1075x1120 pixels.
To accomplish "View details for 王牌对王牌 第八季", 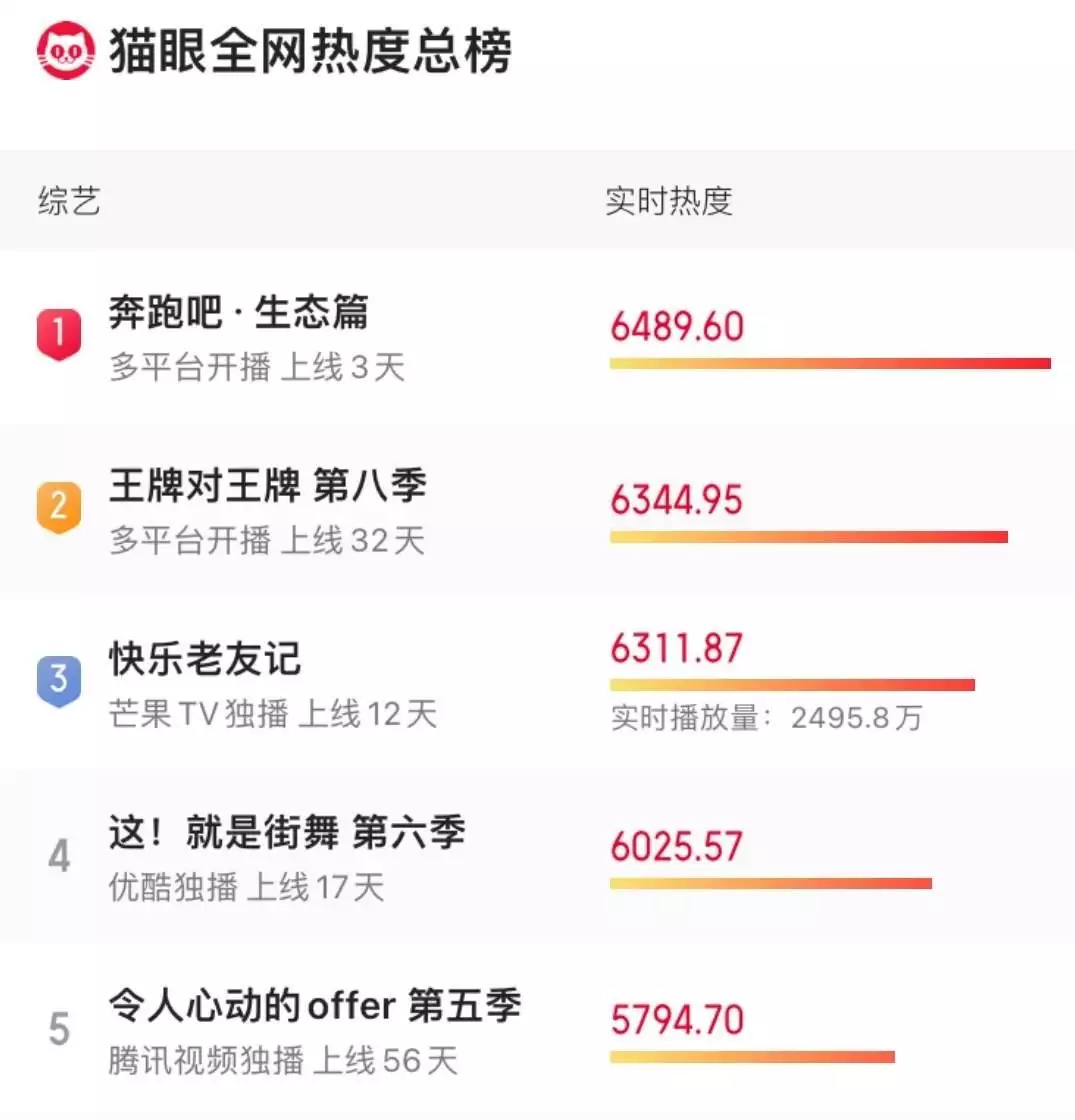I will click(x=268, y=486).
